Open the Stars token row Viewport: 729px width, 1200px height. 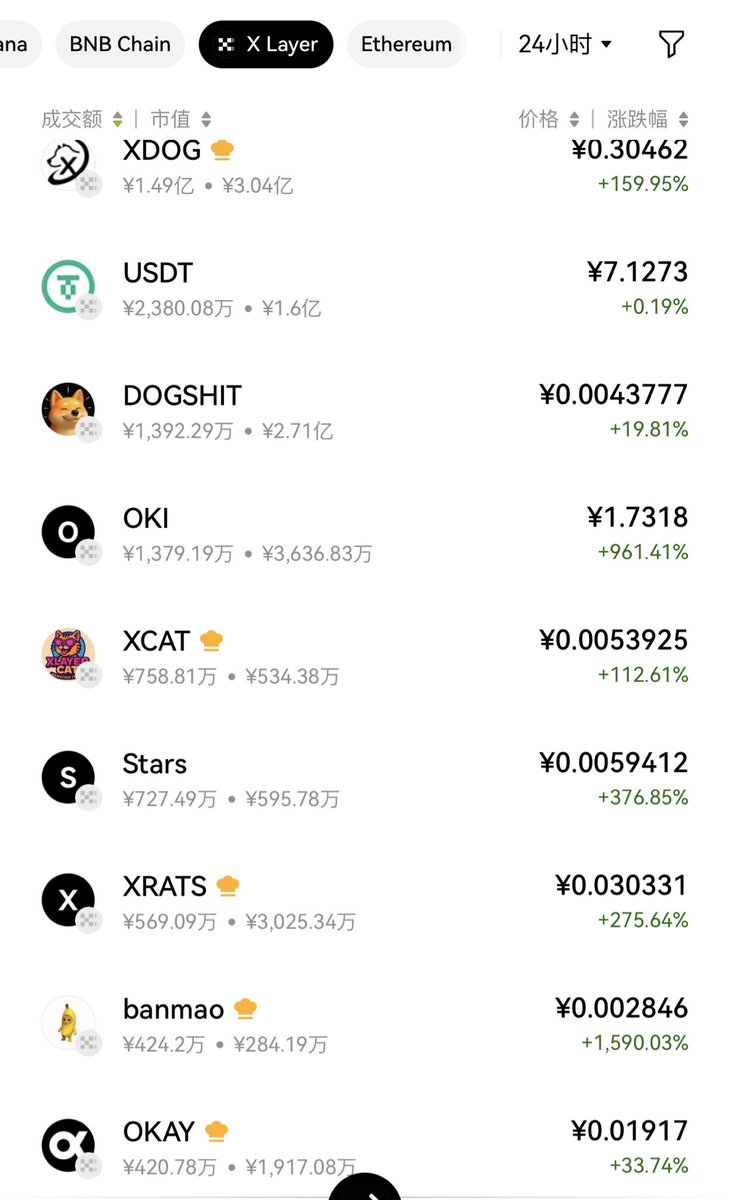pyautogui.click(x=364, y=779)
